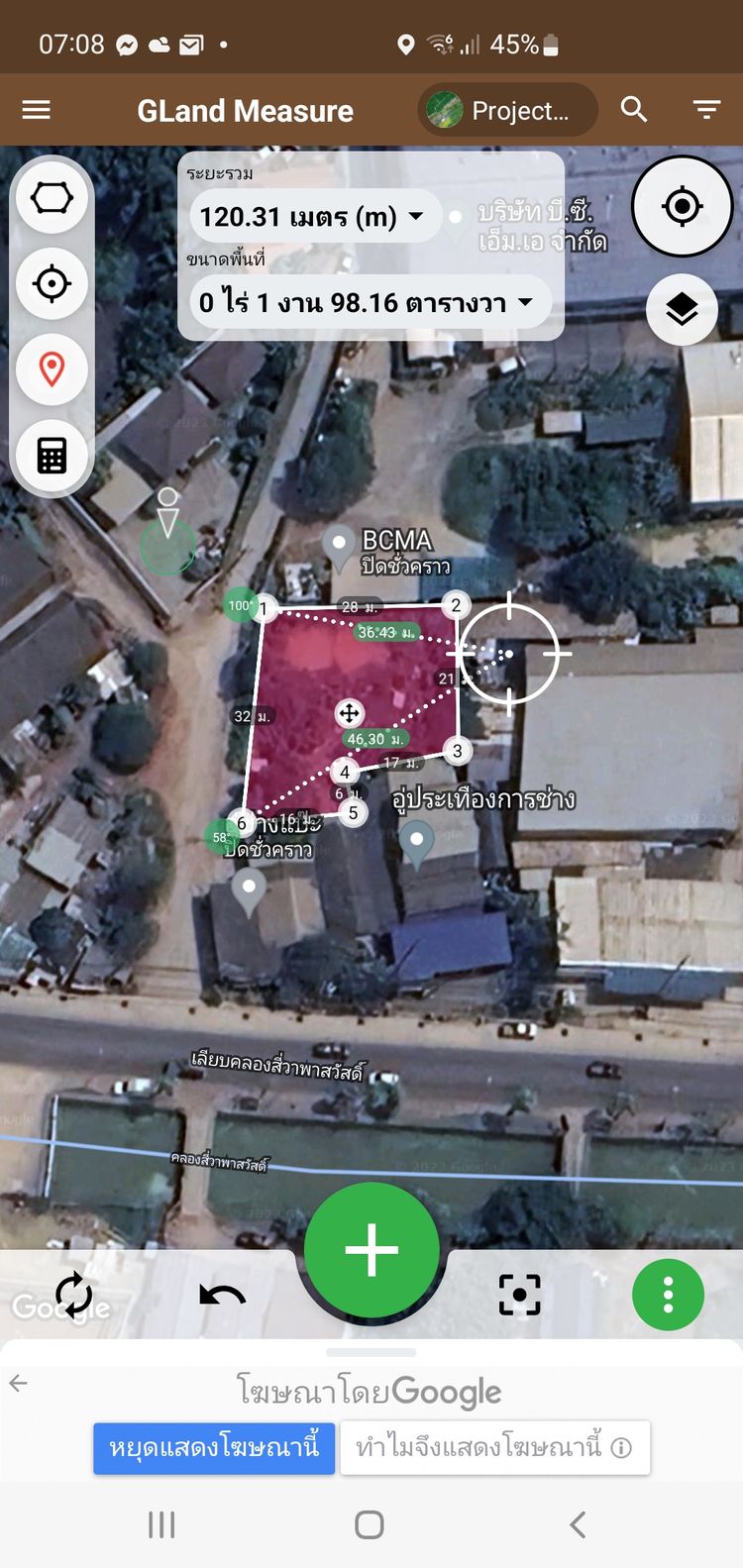Open the filter list icon
Image resolution: width=743 pixels, height=1568 pixels.
tap(706, 110)
